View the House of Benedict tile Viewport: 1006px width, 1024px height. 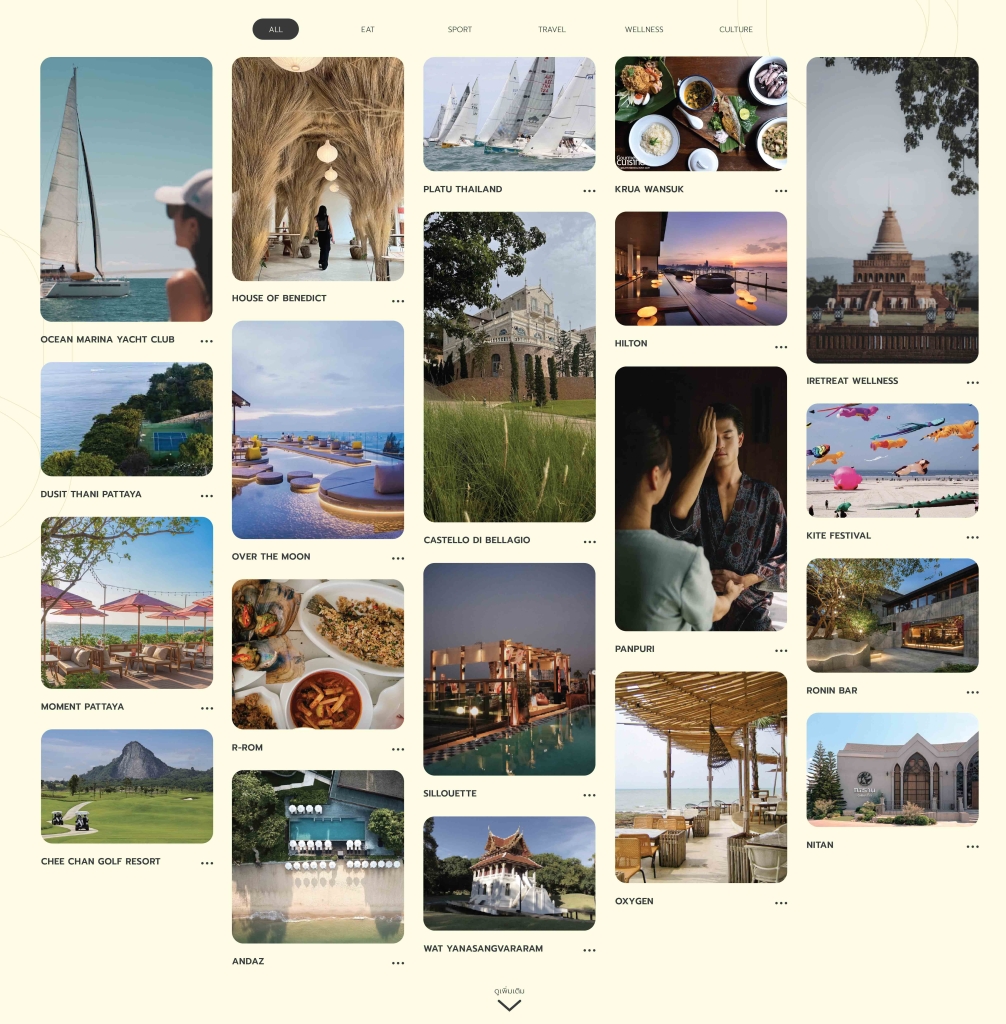tap(318, 169)
